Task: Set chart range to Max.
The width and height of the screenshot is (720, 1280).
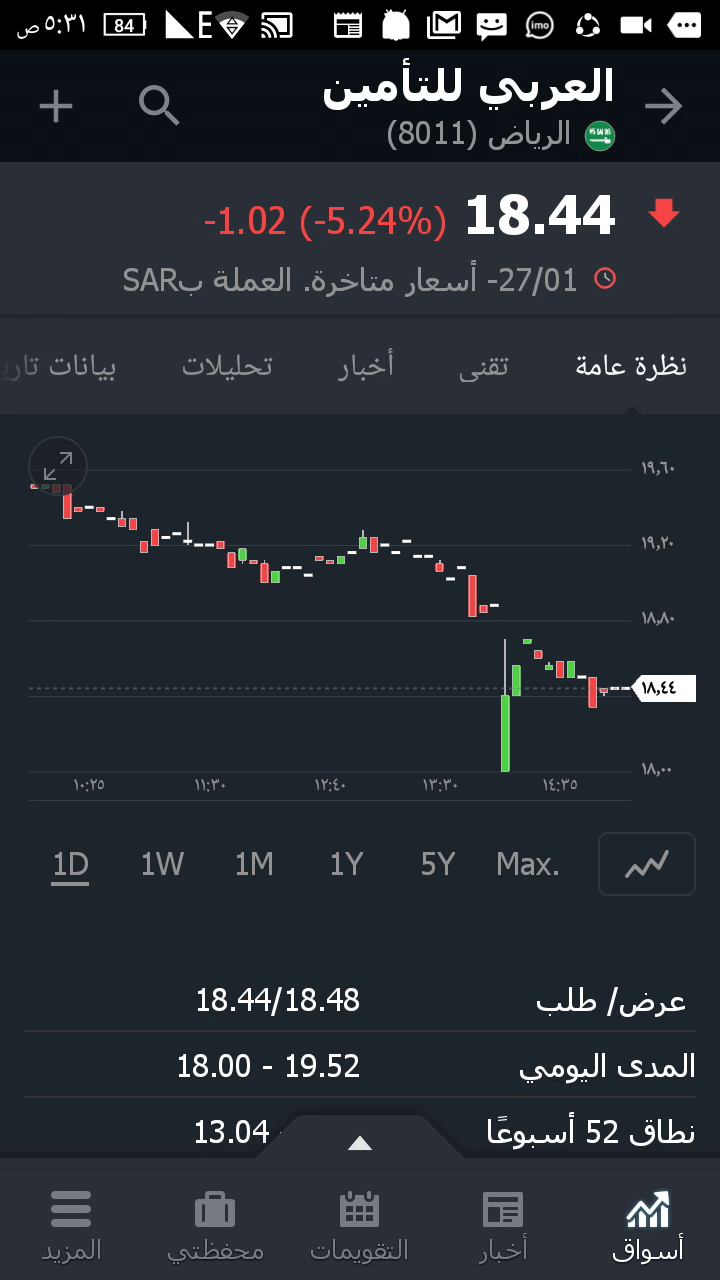Action: [528, 864]
